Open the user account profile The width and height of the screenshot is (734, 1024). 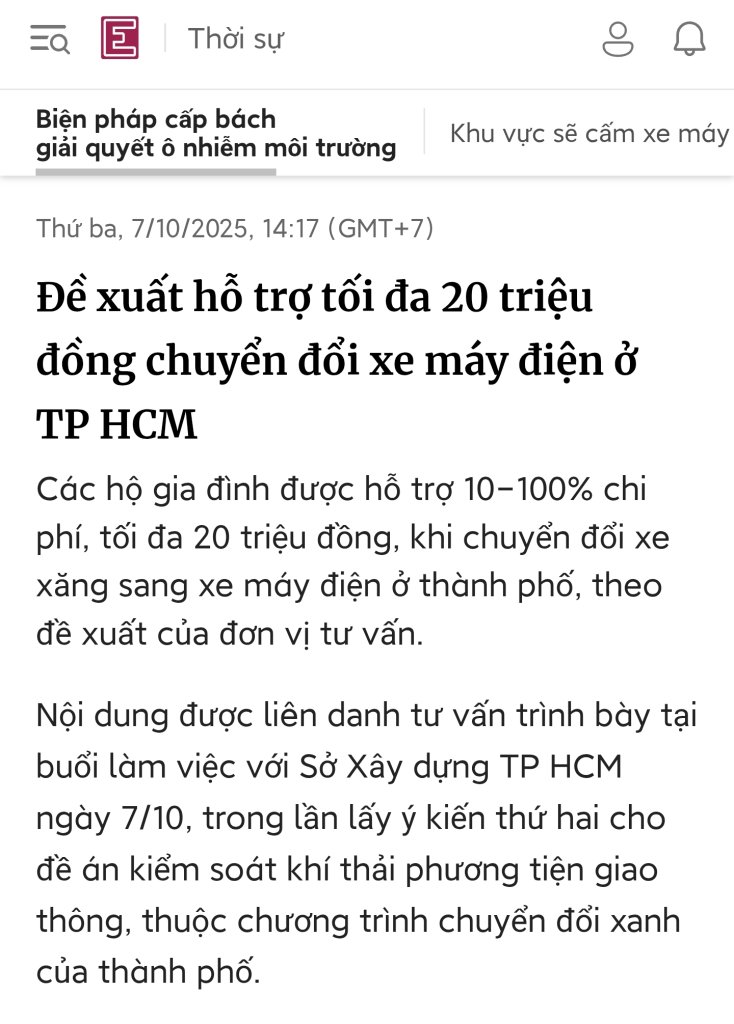[618, 40]
